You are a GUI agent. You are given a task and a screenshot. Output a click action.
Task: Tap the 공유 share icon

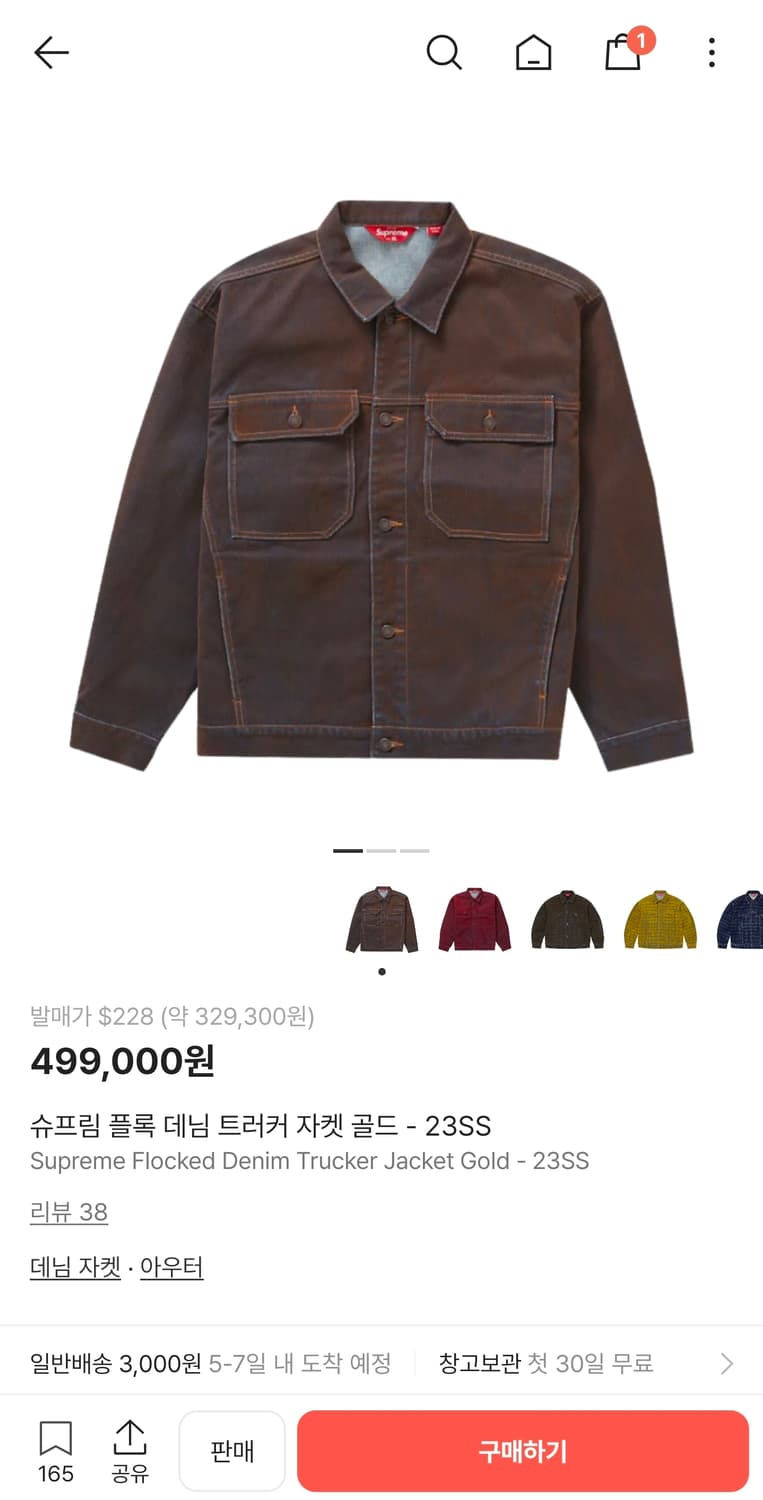(130, 1442)
